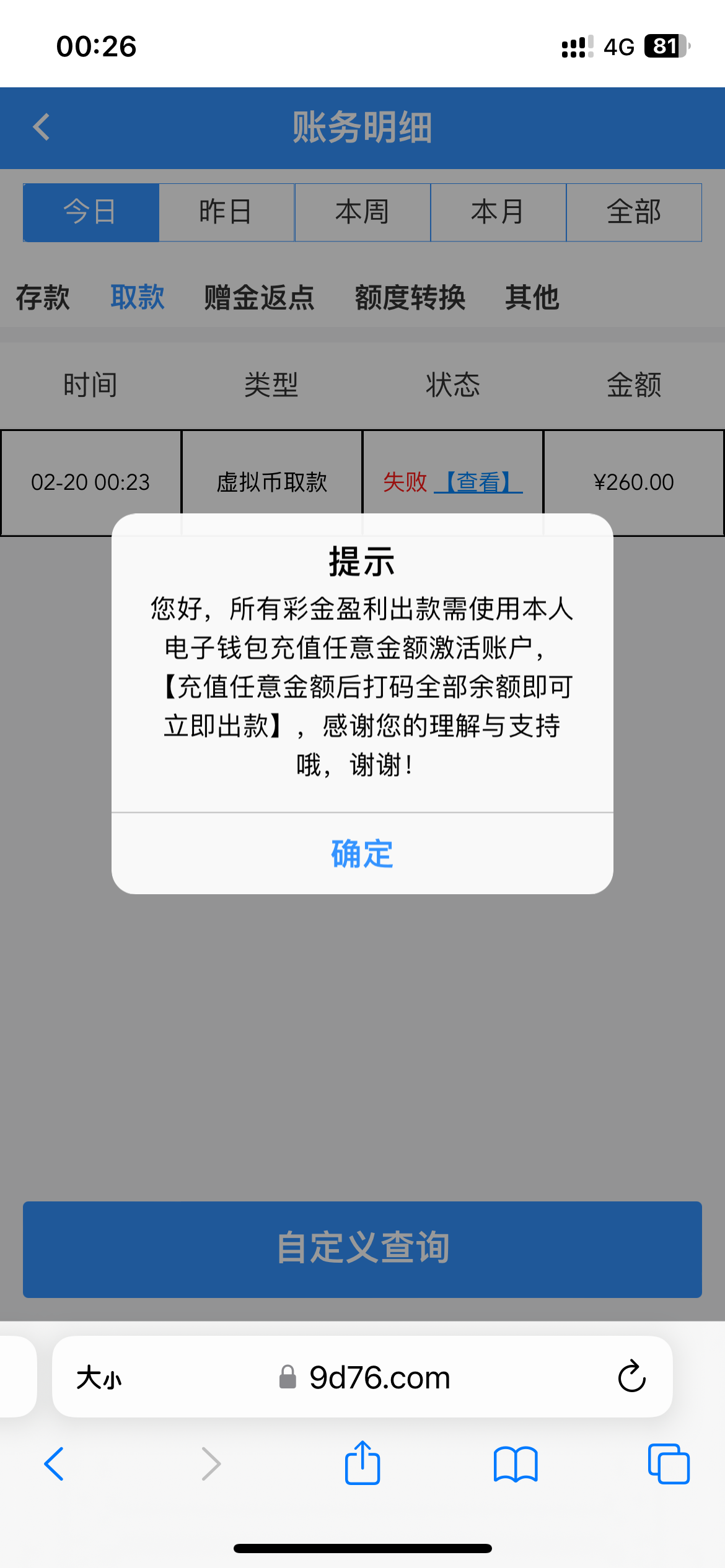Open the 大小 text size menu
The height and width of the screenshot is (1568, 725).
pyautogui.click(x=99, y=1377)
